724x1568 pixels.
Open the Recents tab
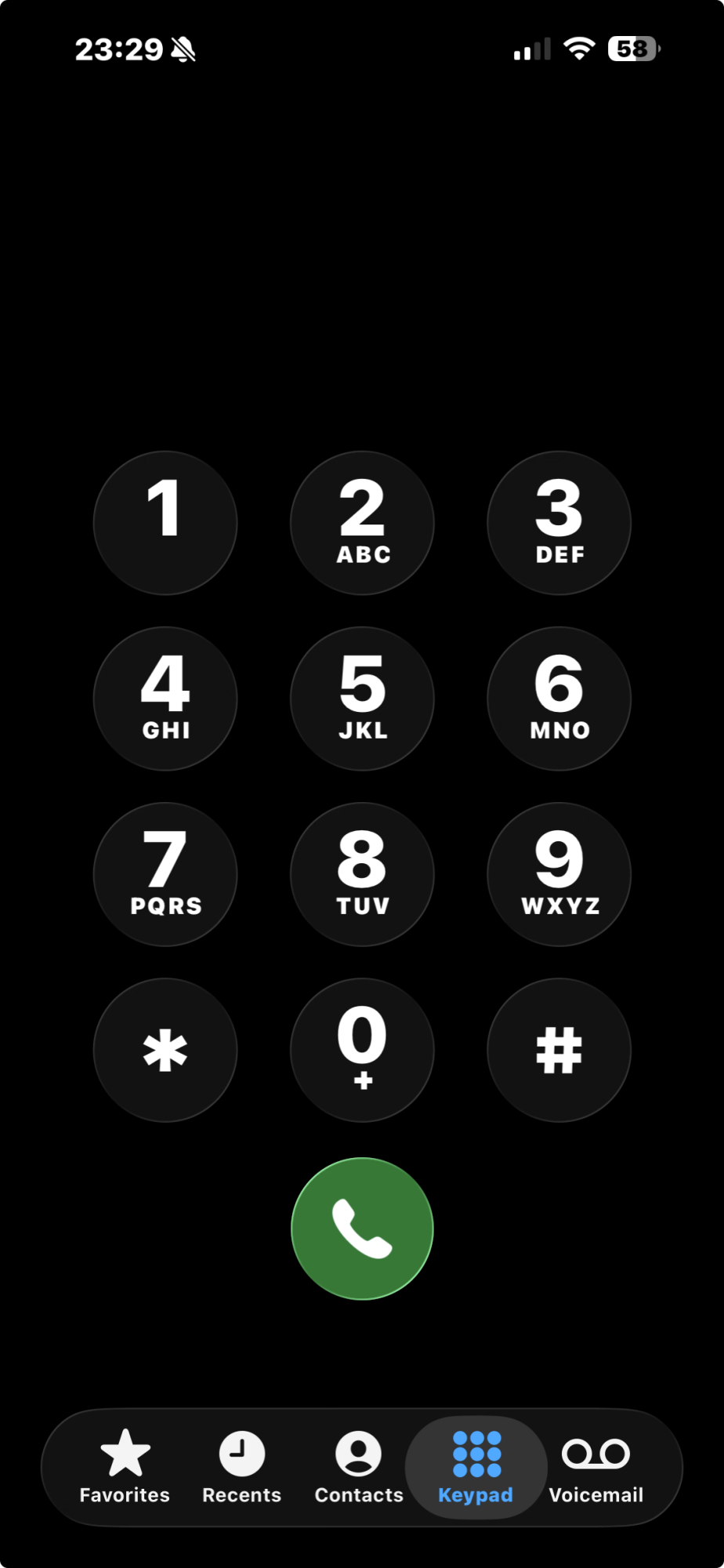[241, 1467]
